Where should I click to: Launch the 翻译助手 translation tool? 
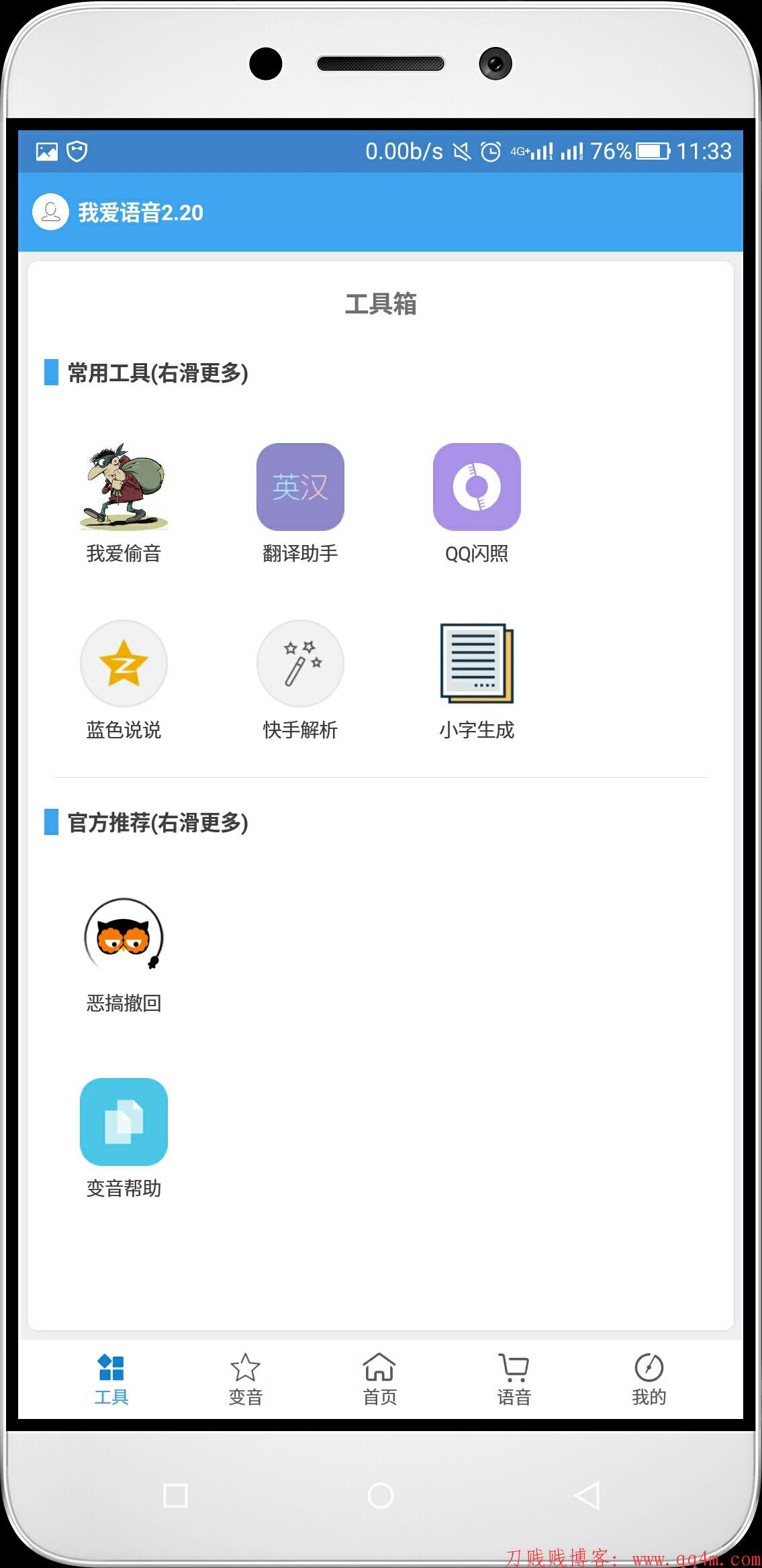[x=300, y=487]
